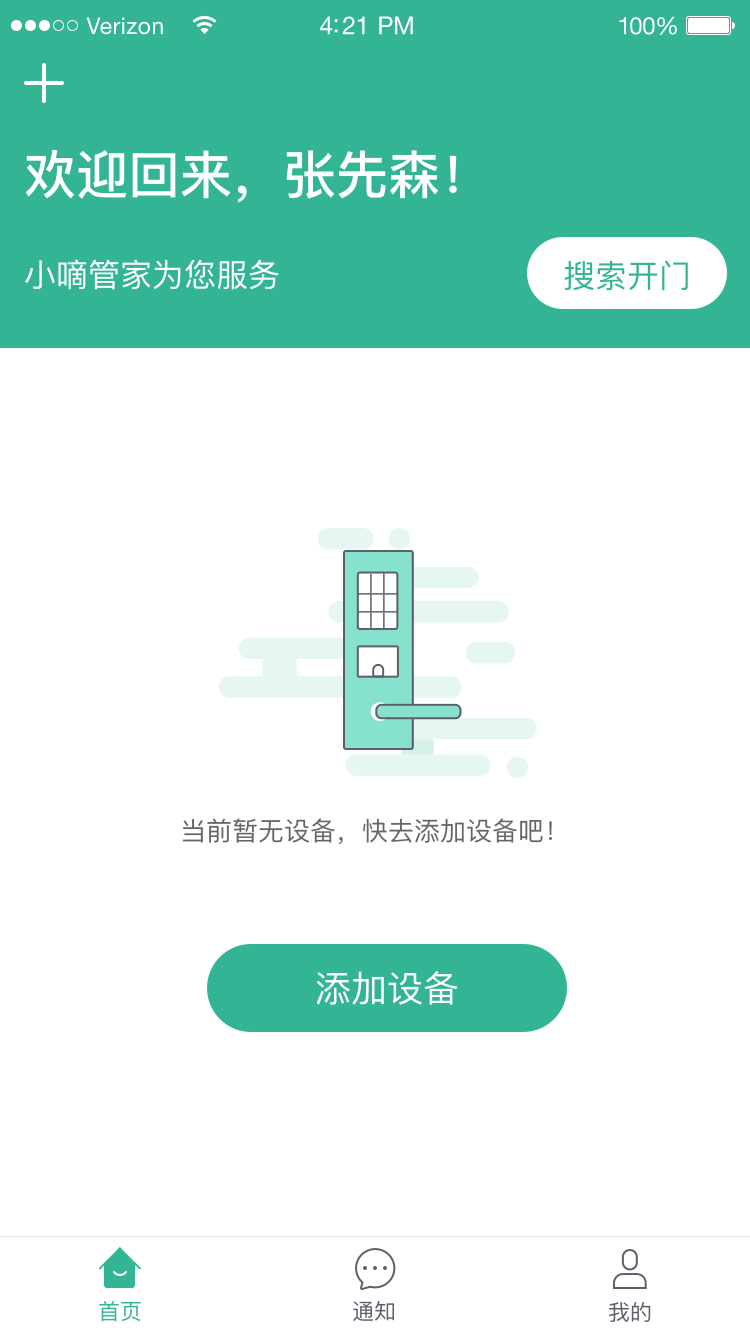Click the door lock illustration
Viewport: 750px width, 1335px height.
[378, 650]
